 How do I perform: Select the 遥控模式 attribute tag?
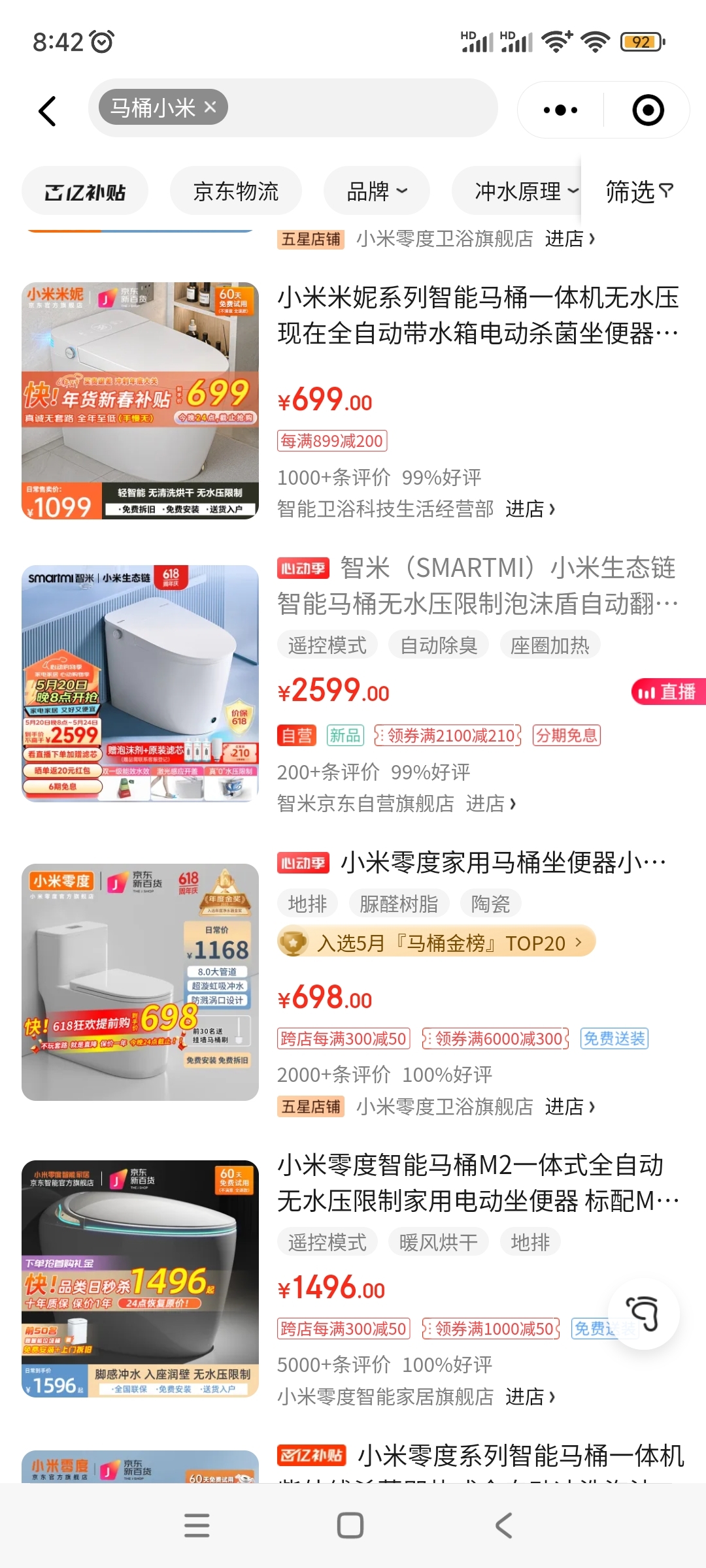[x=328, y=644]
